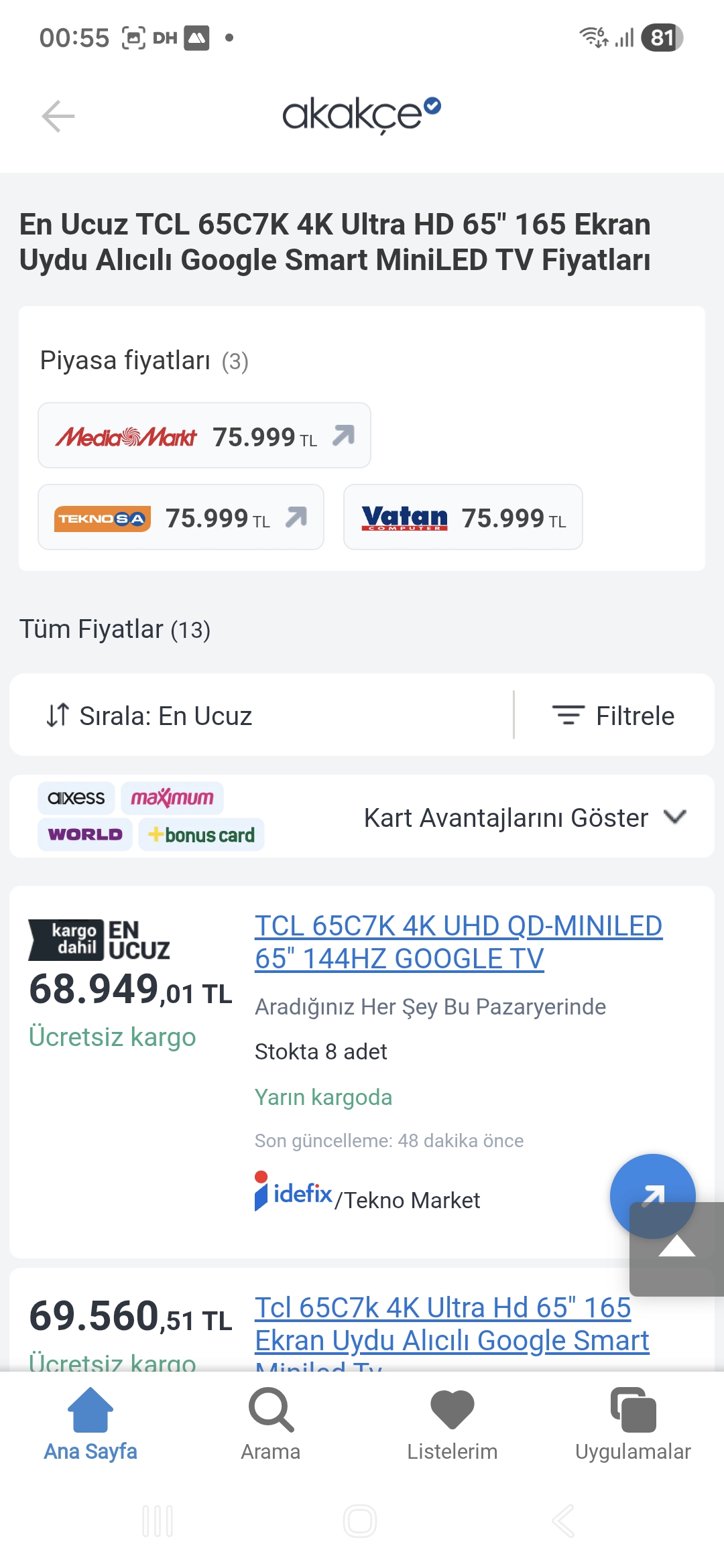Tap the system home button
Screen dimensions: 724x1568
(x=360, y=1521)
